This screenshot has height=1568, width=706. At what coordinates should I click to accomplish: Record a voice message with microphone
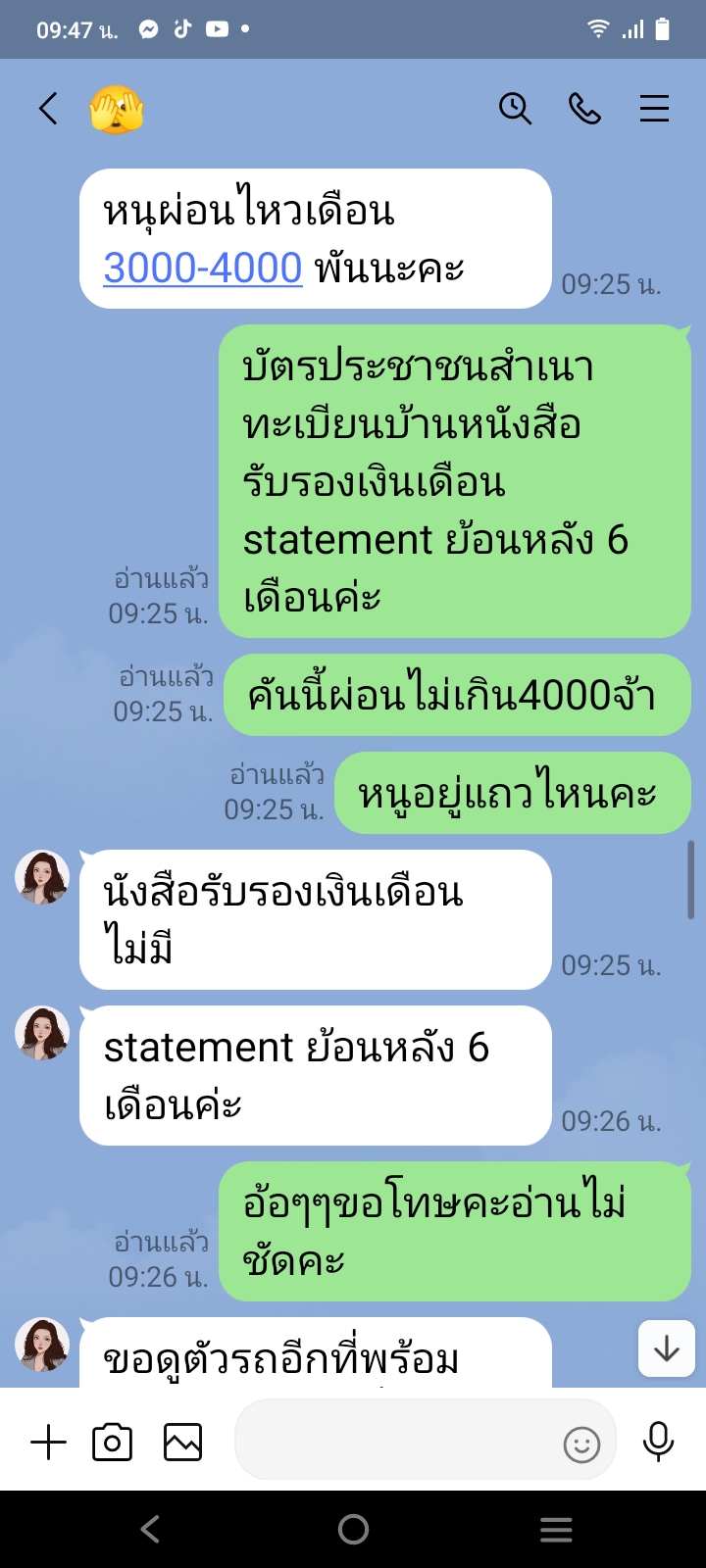[x=658, y=1443]
